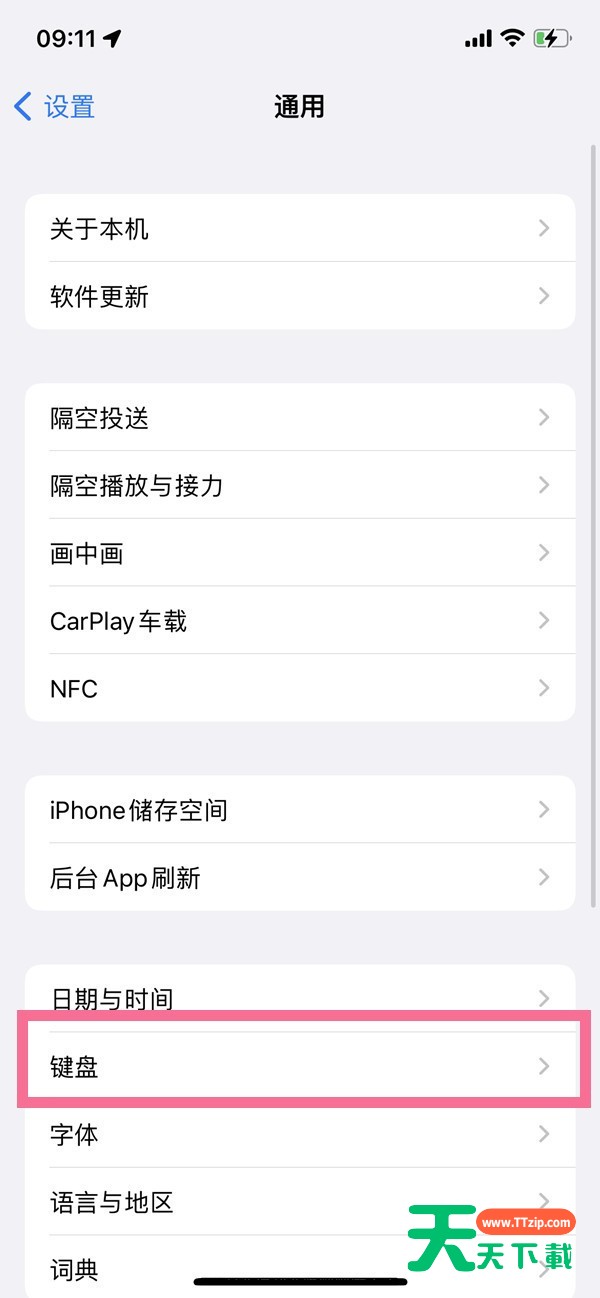This screenshot has height=1298, width=600.
Task: Open 隔空播放与接力
Action: 300,485
